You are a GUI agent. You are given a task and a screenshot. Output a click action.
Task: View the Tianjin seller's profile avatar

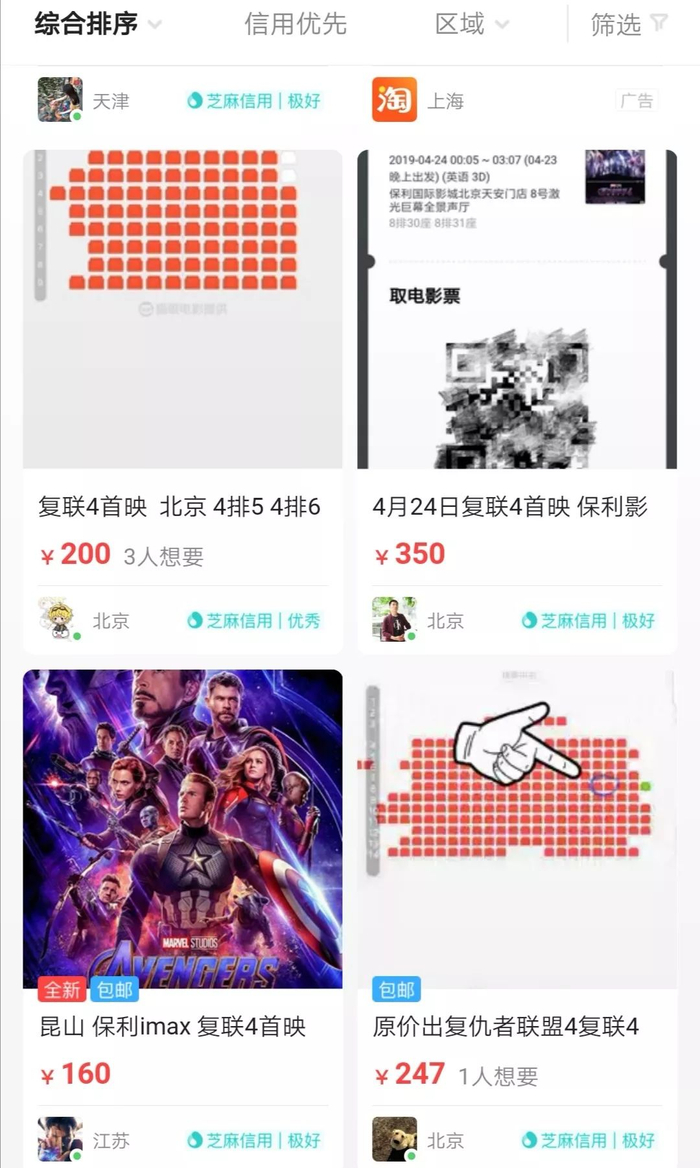[x=60, y=100]
